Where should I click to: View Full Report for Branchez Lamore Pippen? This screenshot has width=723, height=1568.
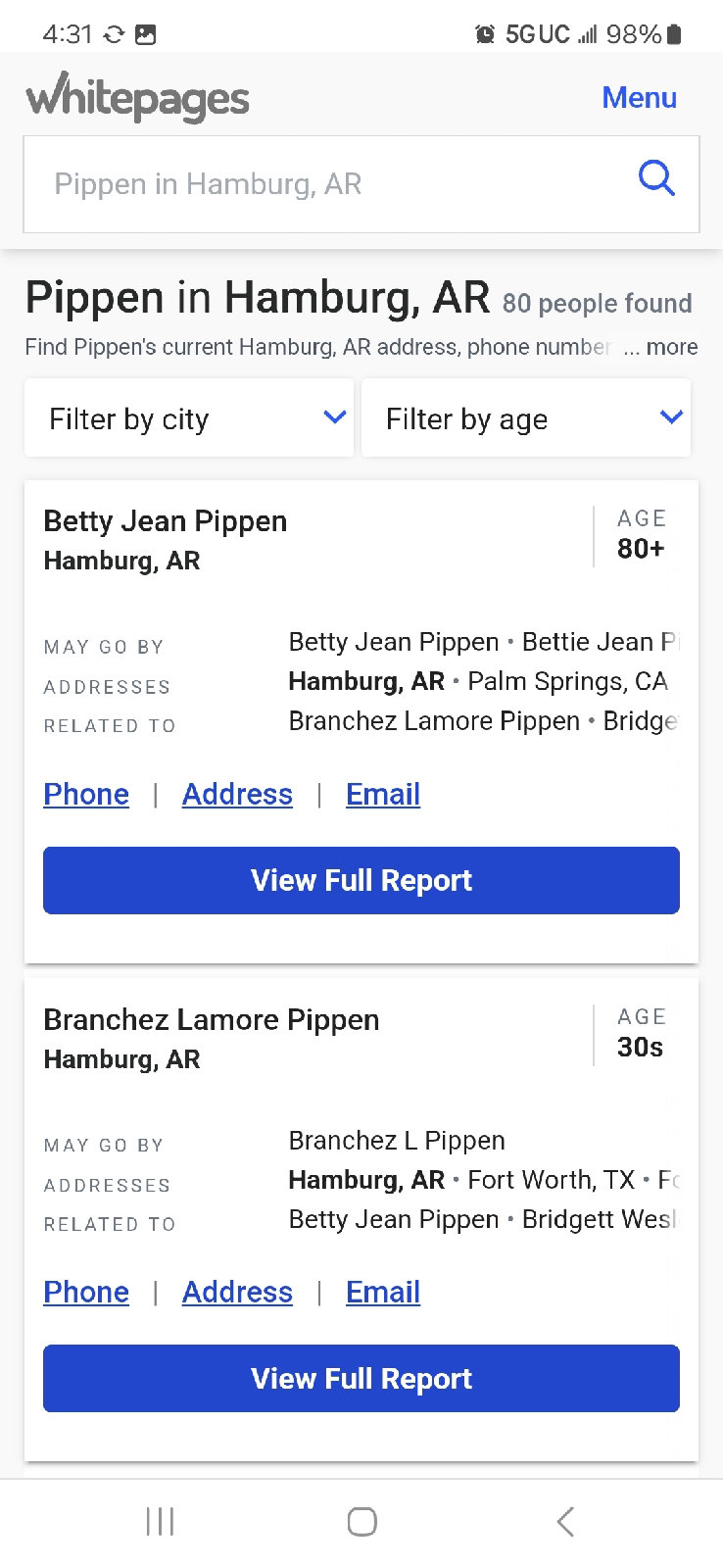point(361,1378)
